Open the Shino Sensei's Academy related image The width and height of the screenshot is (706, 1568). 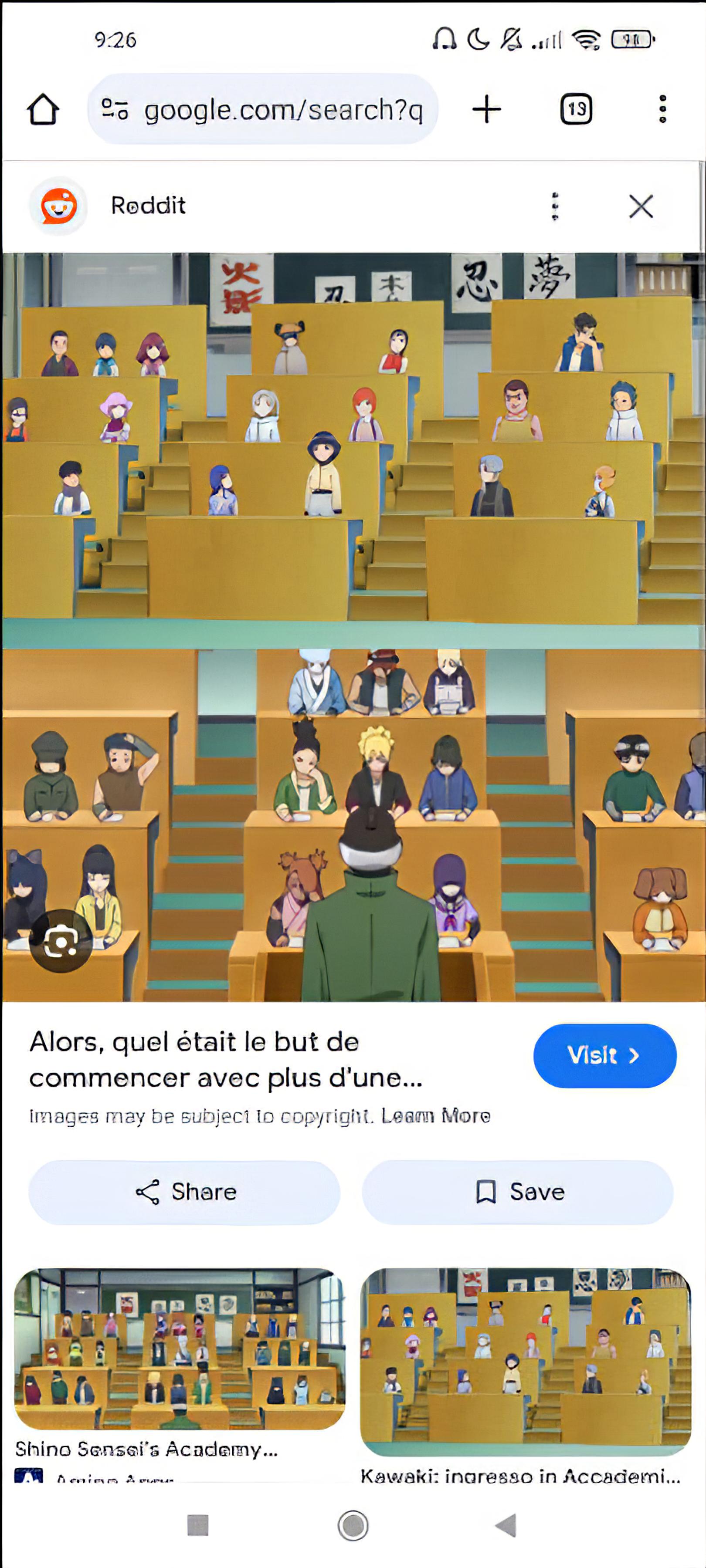[180, 1349]
